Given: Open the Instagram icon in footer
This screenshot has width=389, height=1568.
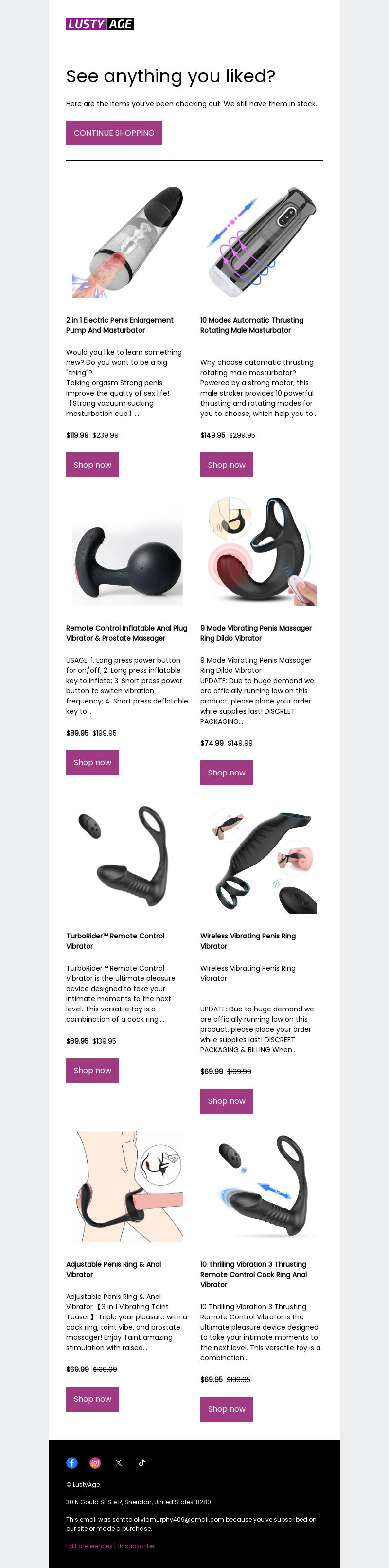Looking at the screenshot, I should point(96,1463).
